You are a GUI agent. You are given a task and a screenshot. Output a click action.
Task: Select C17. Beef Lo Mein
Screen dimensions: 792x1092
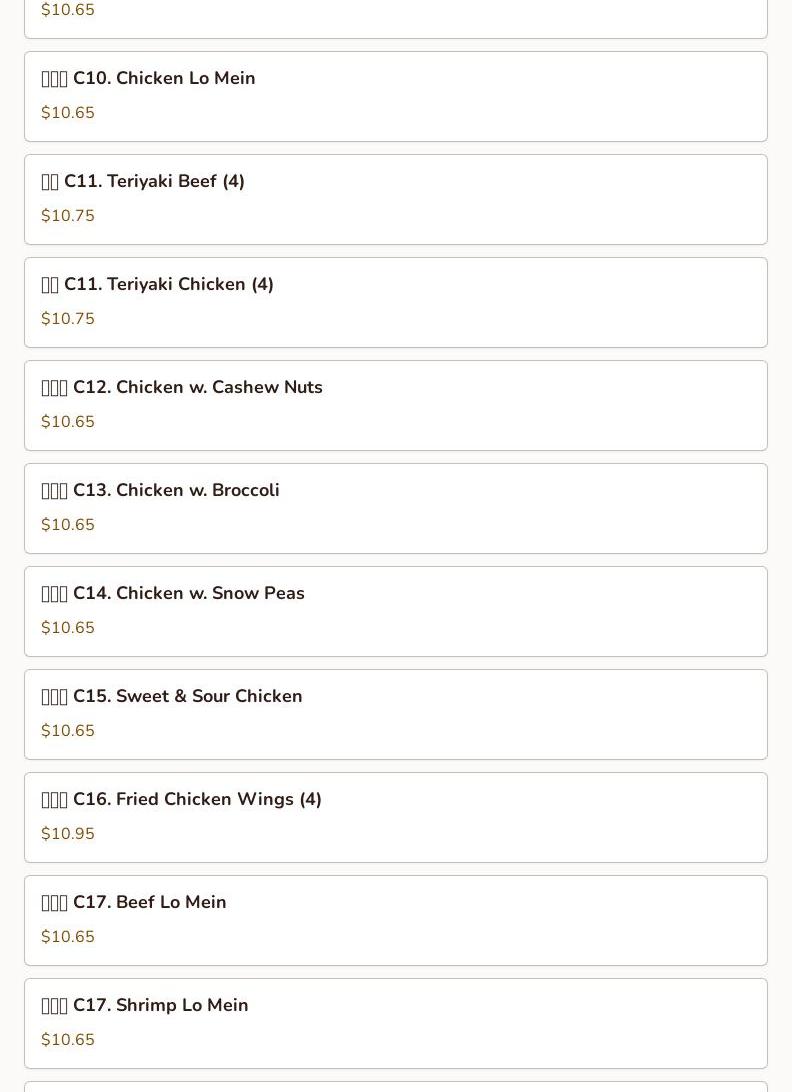(x=395, y=920)
